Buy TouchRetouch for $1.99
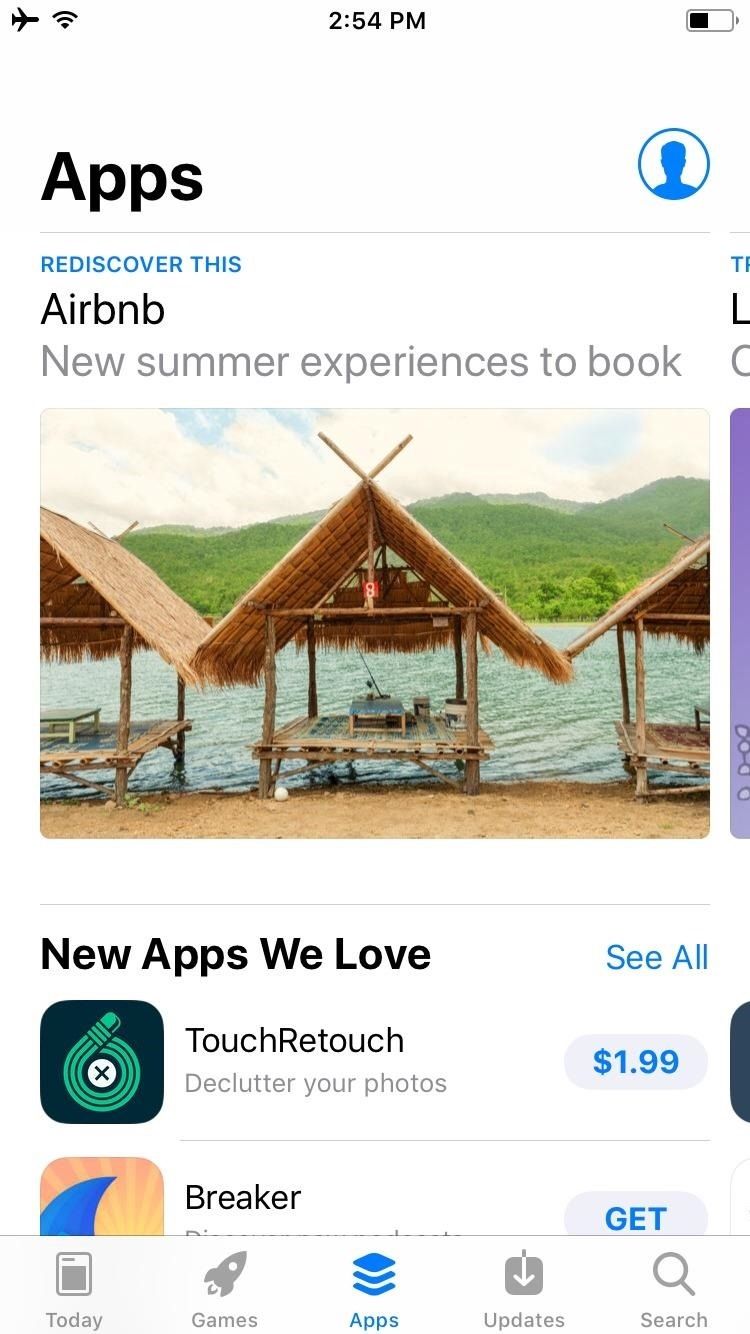Image resolution: width=750 pixels, height=1334 pixels. click(635, 1061)
